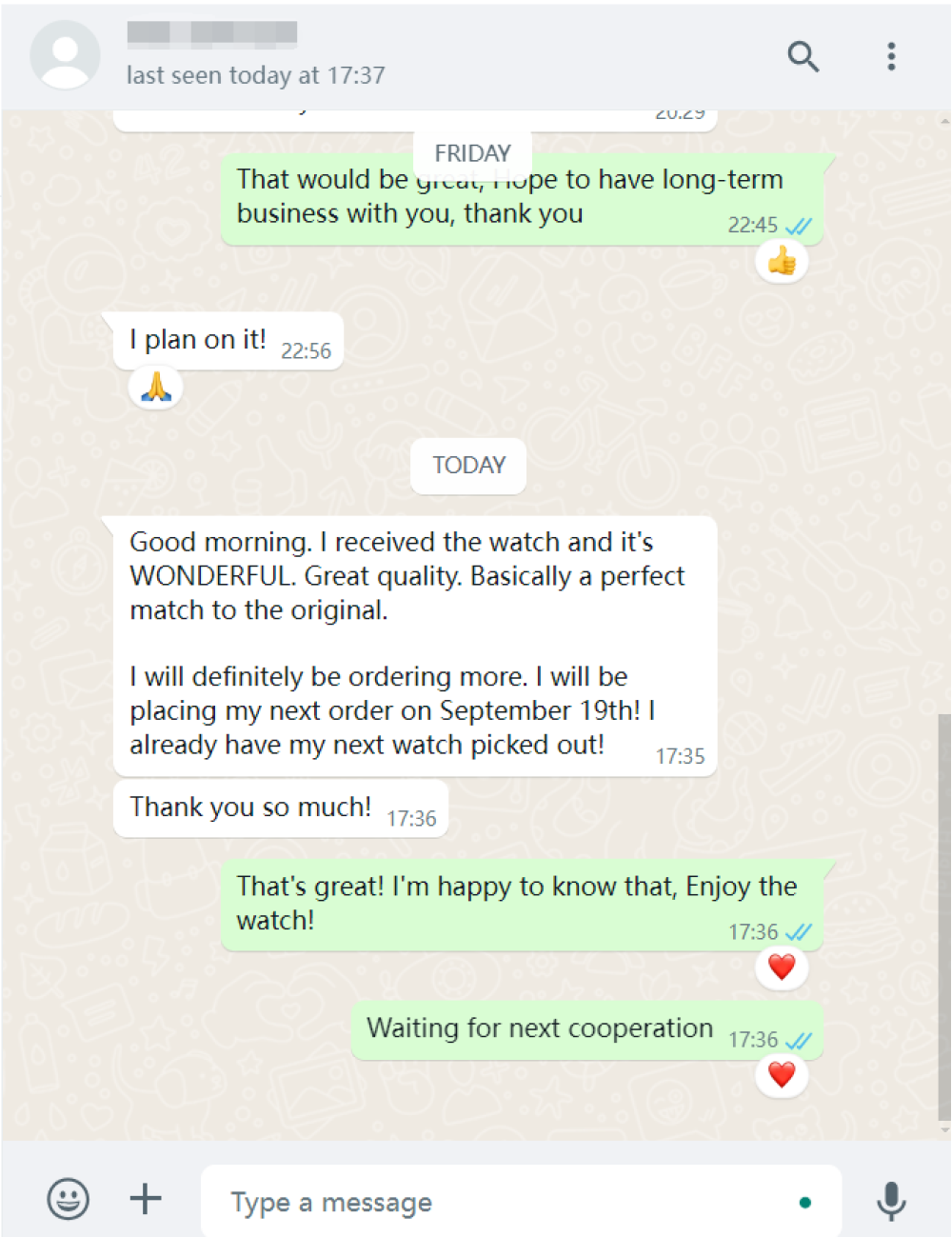Search within this chat
The image size is (952, 1237).
tap(803, 57)
